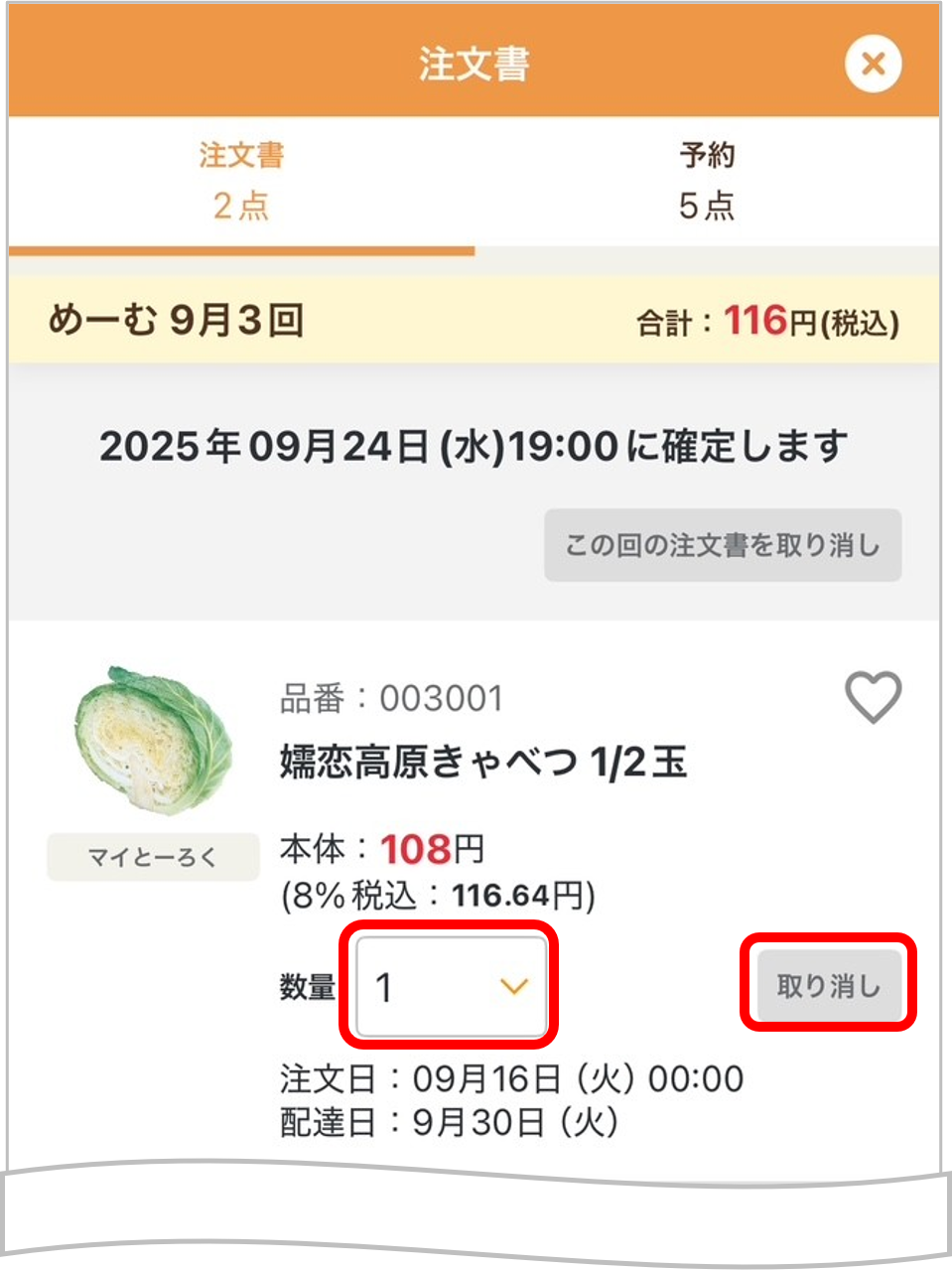Tap この回の注文書を取り消し button

[723, 545]
